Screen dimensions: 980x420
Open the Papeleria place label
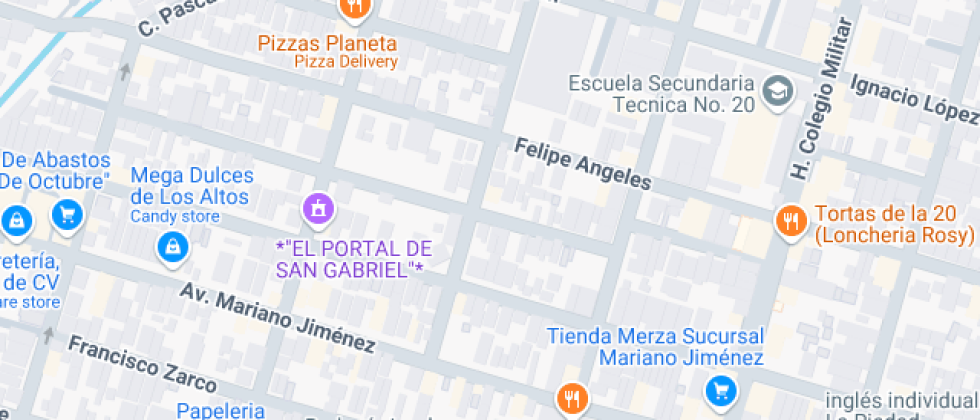[x=220, y=410]
